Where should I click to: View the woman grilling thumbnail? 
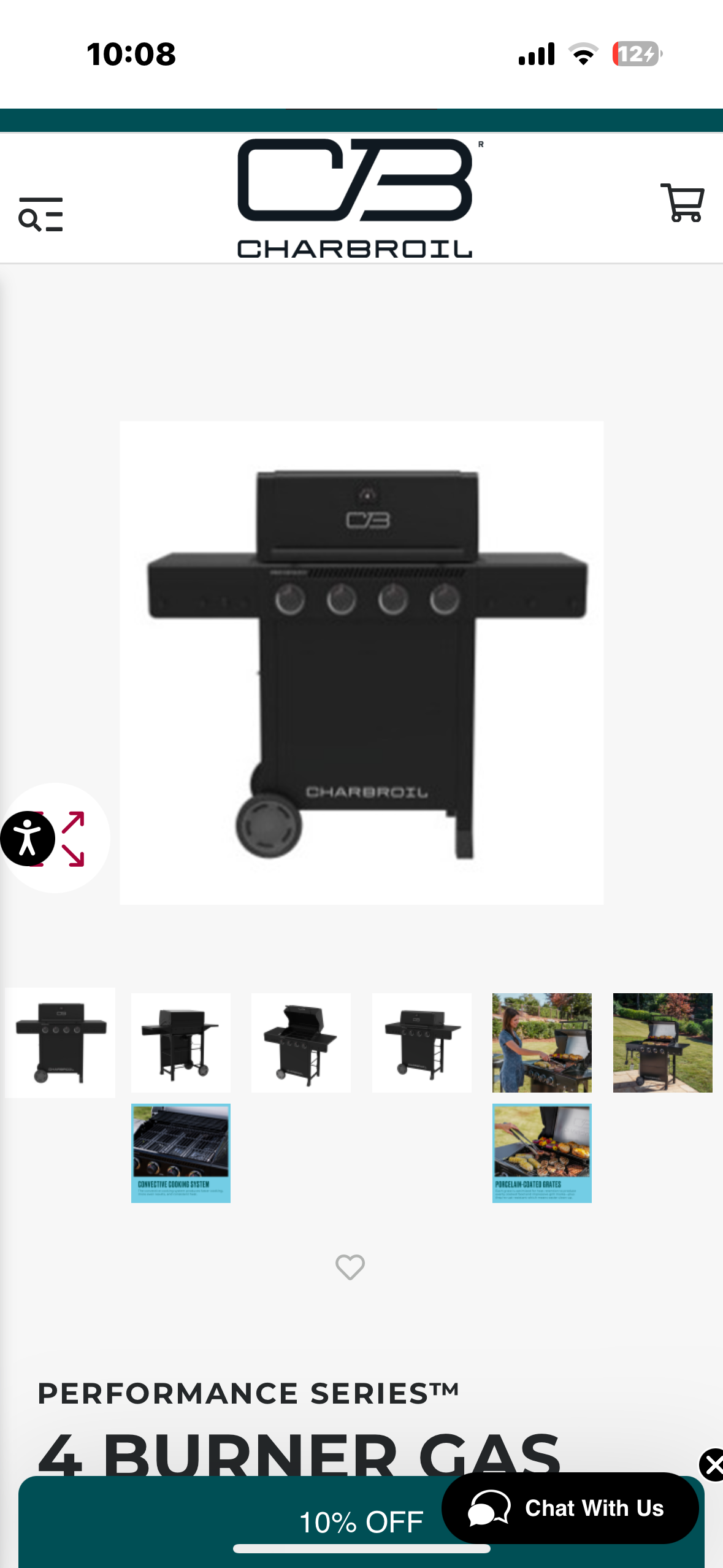point(541,1042)
